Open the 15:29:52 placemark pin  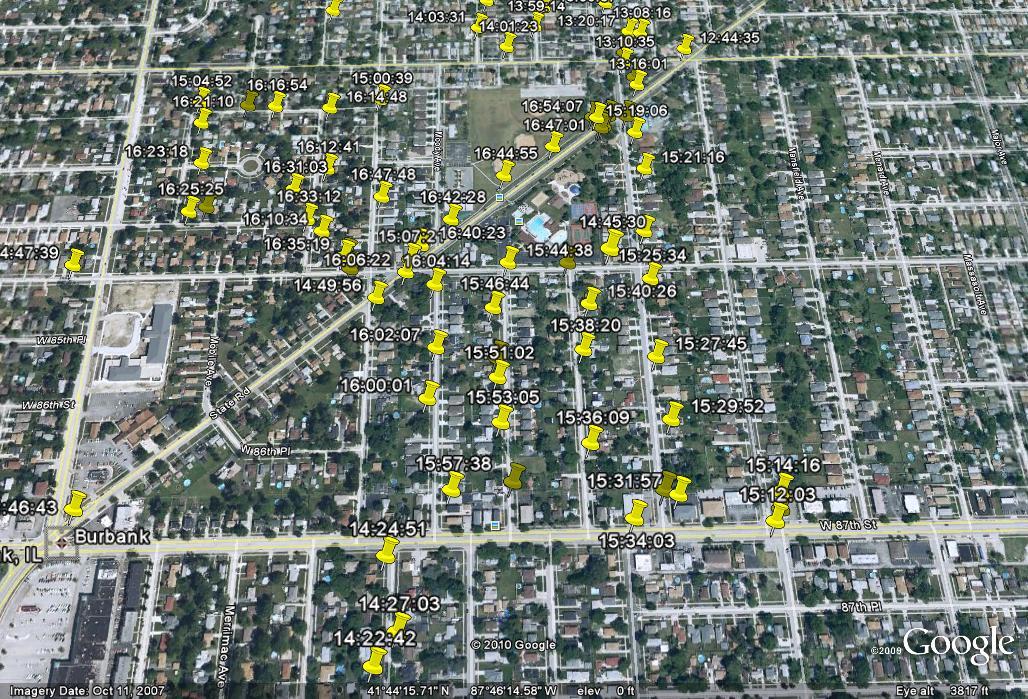(674, 412)
